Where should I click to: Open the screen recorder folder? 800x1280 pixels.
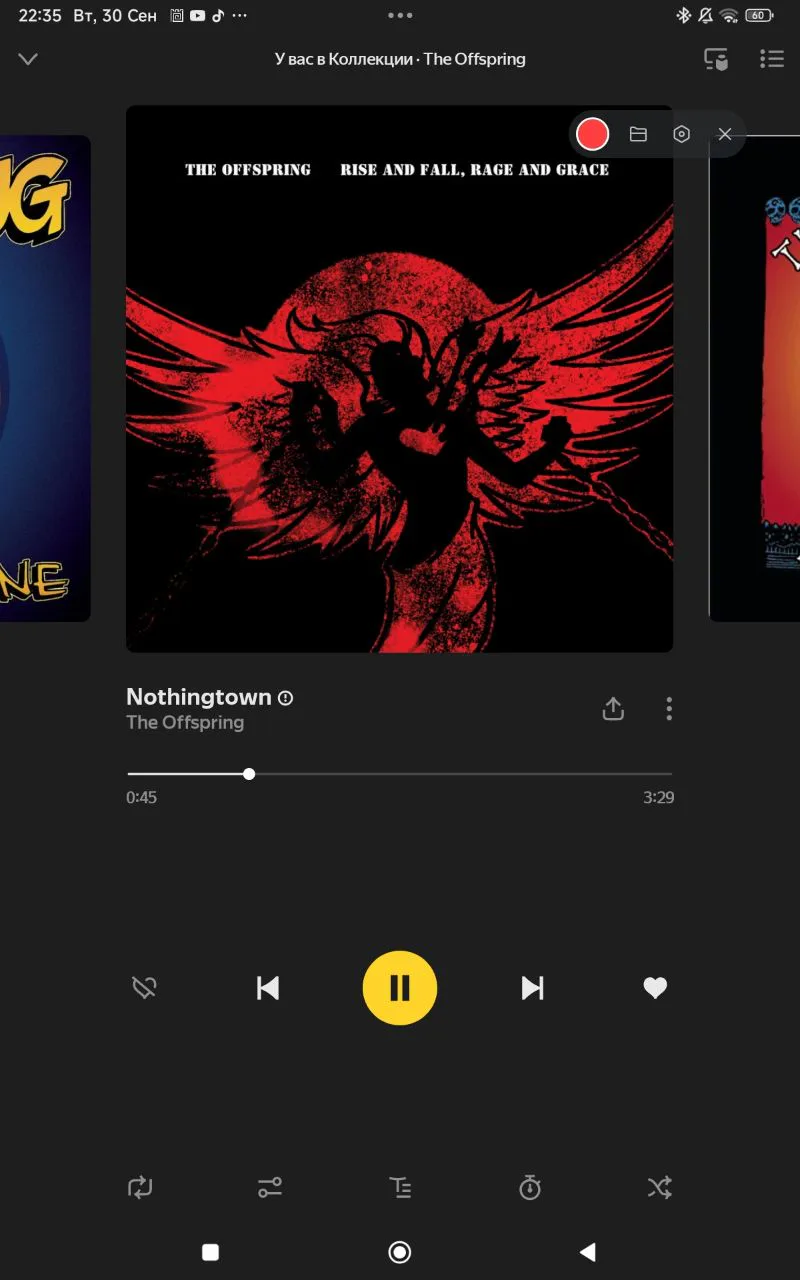(638, 134)
